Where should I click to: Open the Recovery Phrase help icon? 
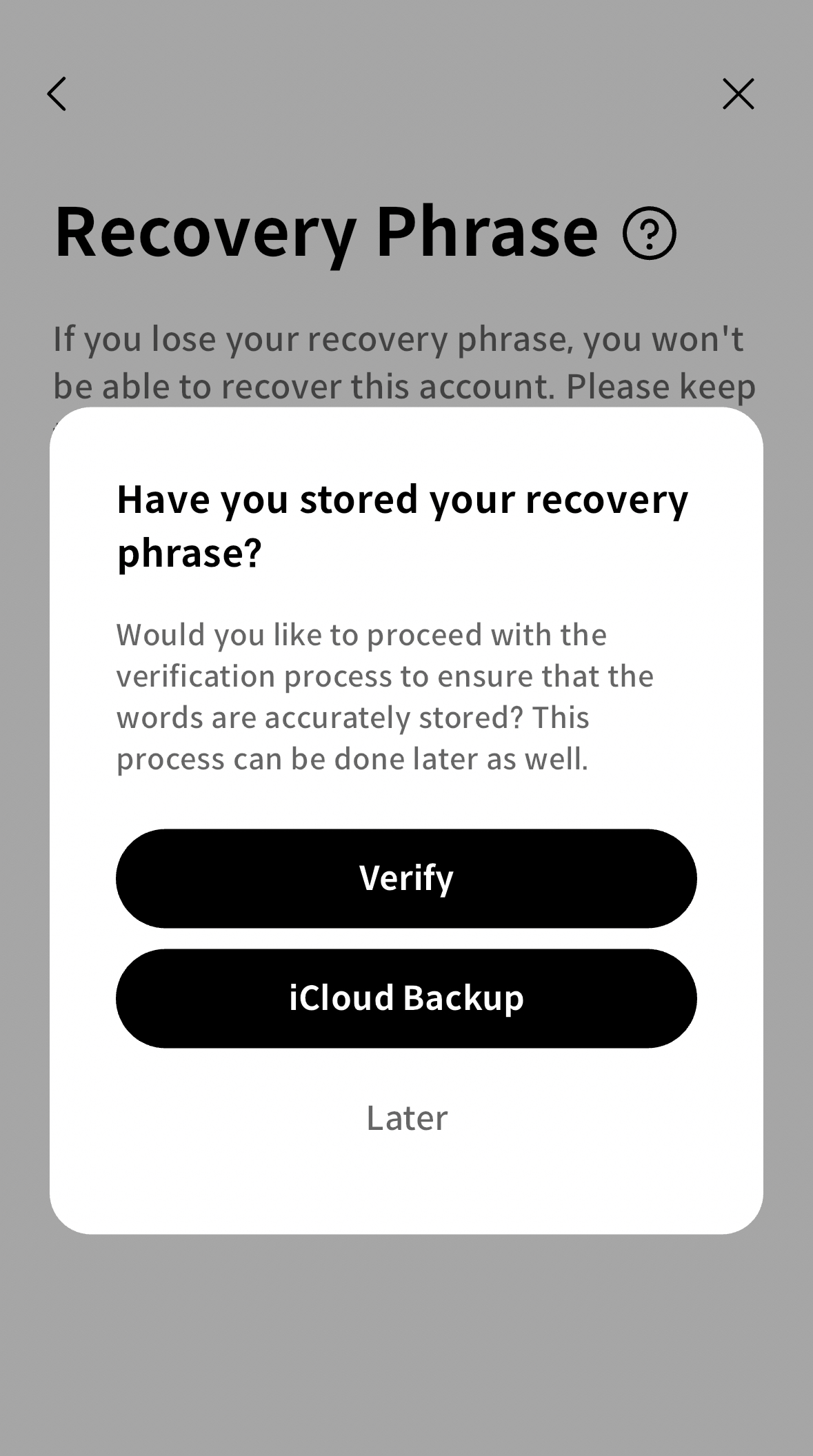pos(650,233)
